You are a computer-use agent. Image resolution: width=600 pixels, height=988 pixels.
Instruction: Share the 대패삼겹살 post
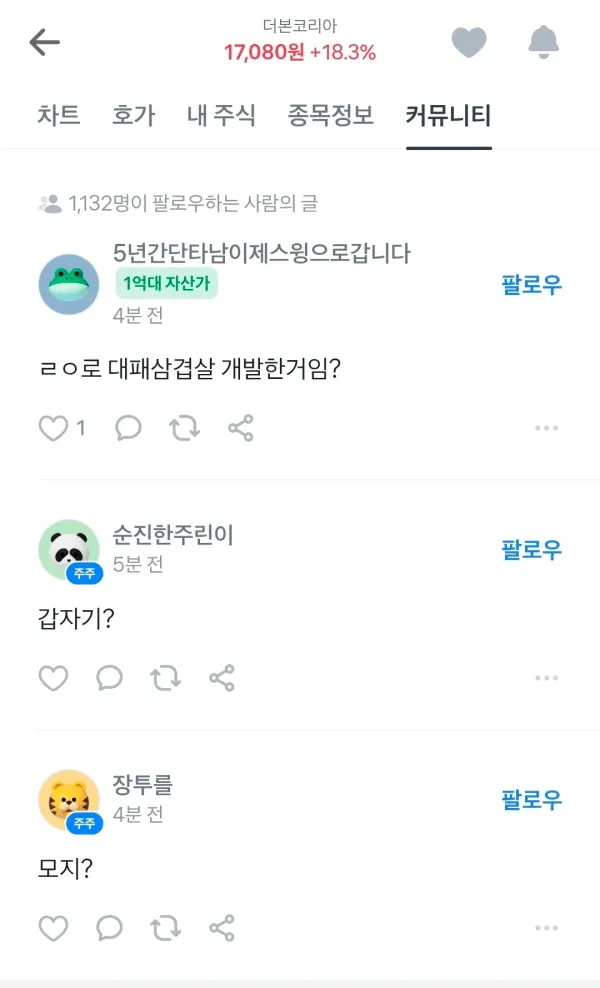point(241,428)
